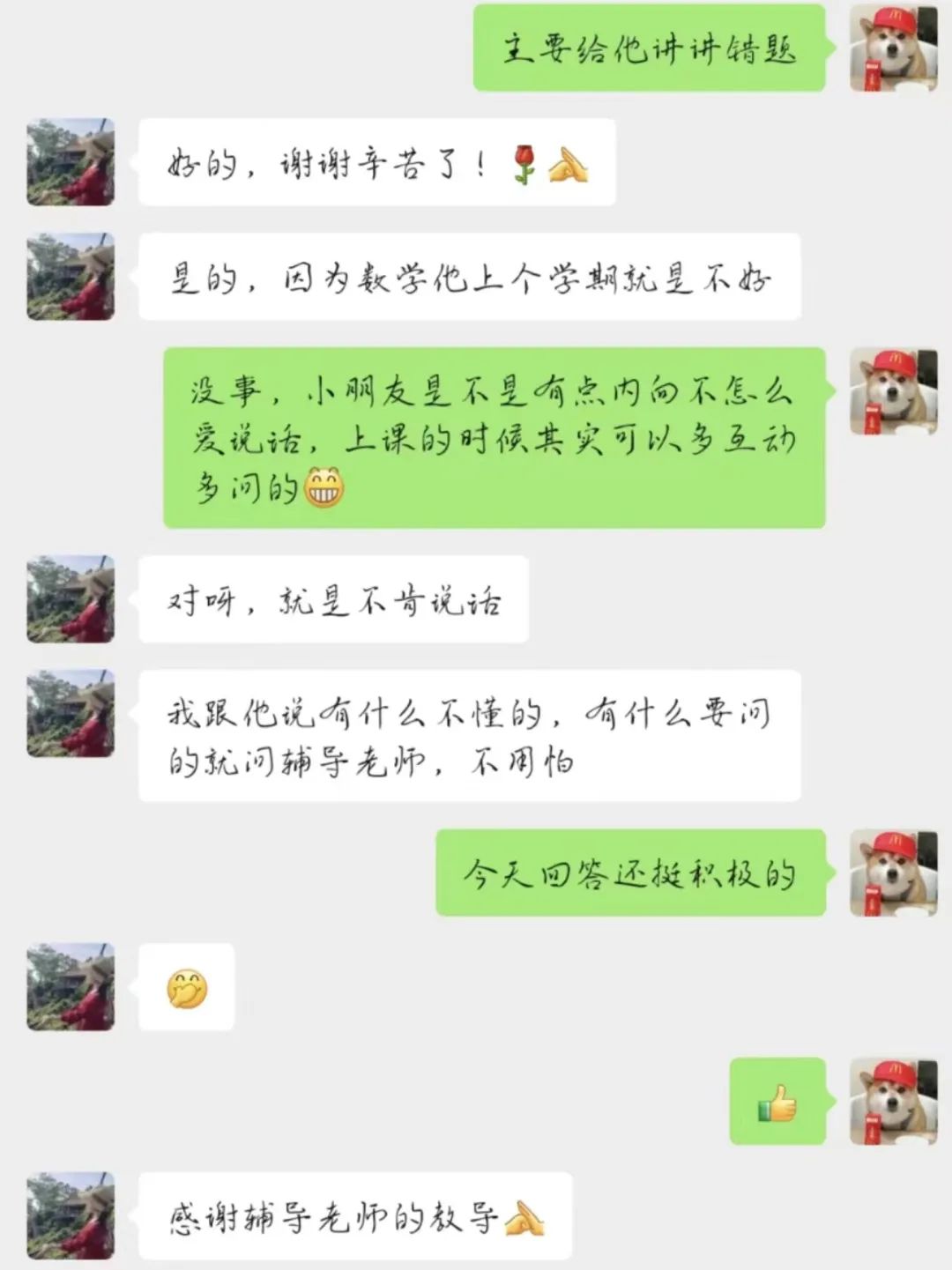952x1270 pixels.
Task: Tap the contact's avatar beside "对呀,就是不肯说话"
Action: (x=71, y=599)
